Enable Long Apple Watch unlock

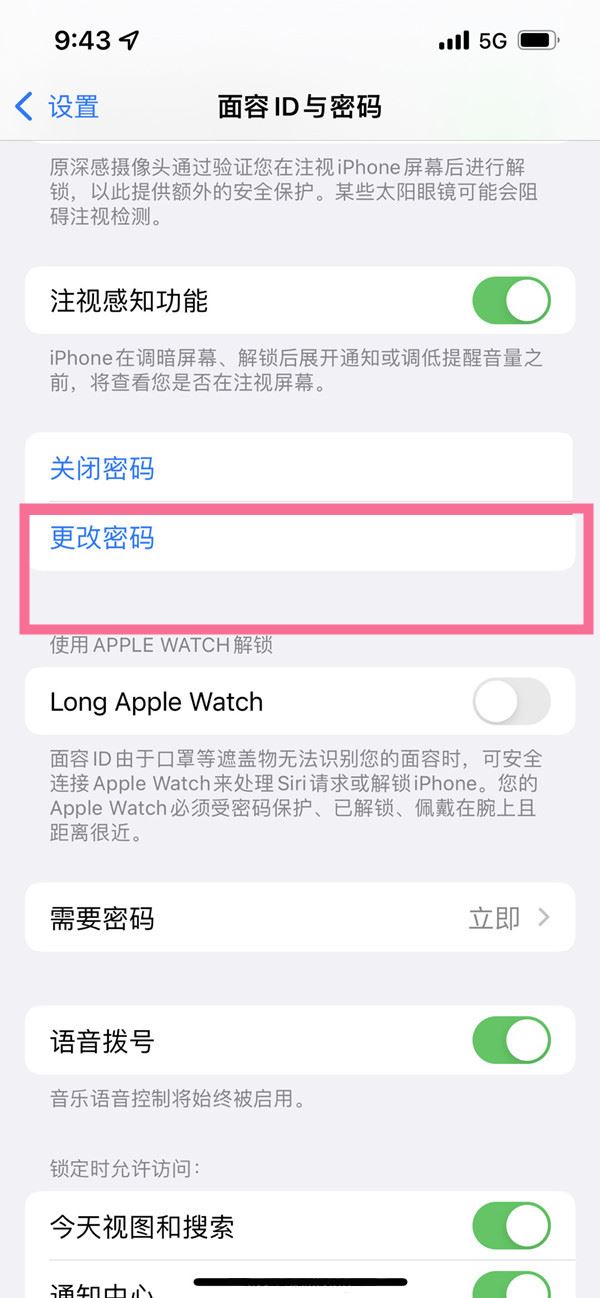coord(511,701)
